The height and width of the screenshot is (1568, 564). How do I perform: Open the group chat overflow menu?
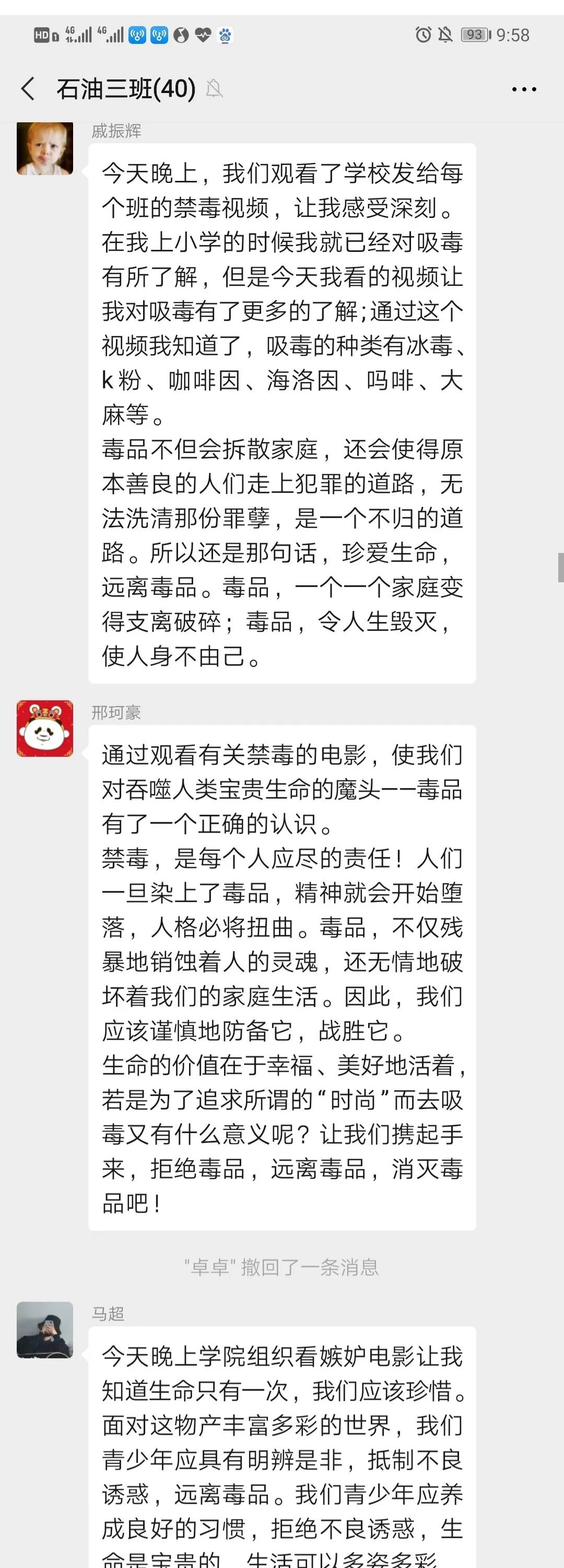(x=523, y=89)
